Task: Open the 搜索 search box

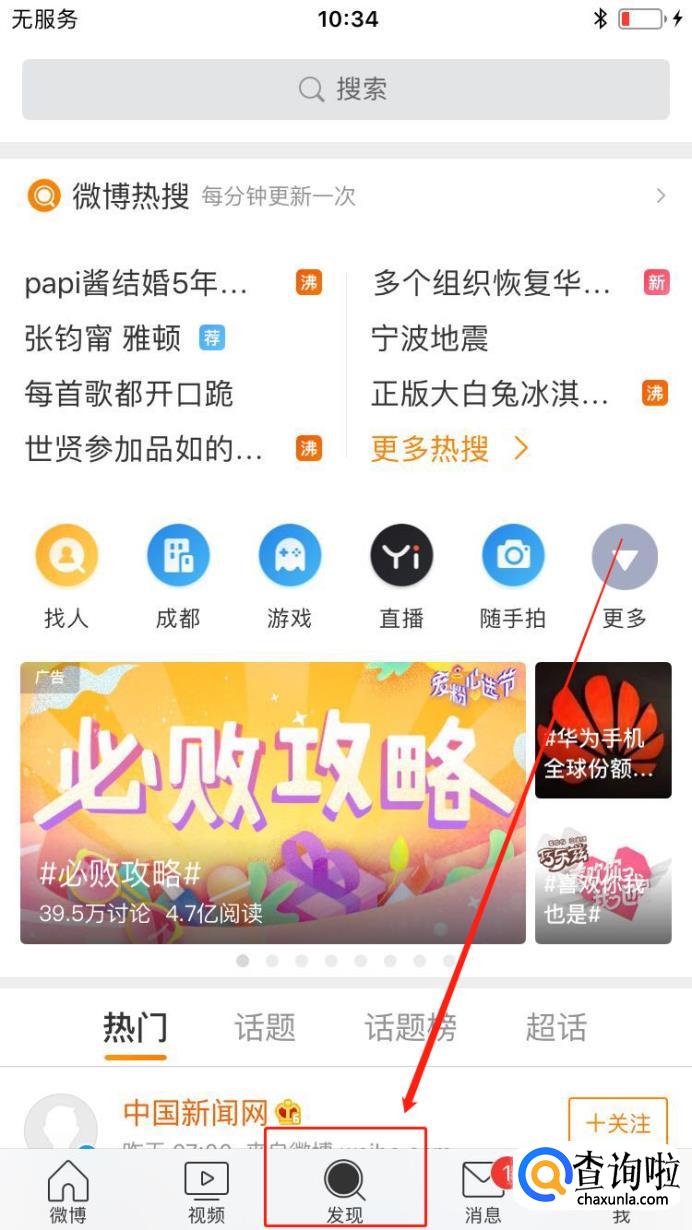Action: [x=345, y=90]
